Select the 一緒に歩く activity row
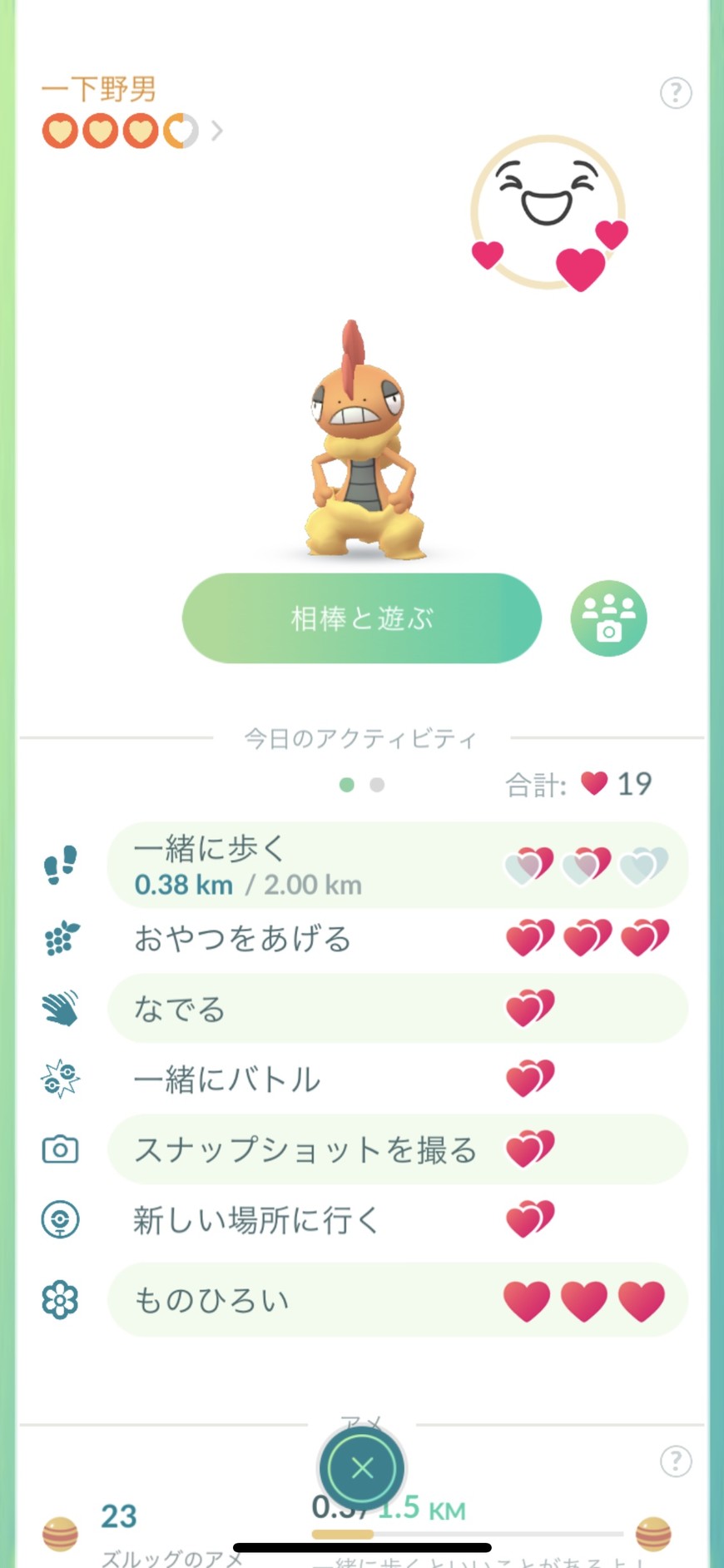Image resolution: width=724 pixels, height=1568 pixels. [397, 866]
